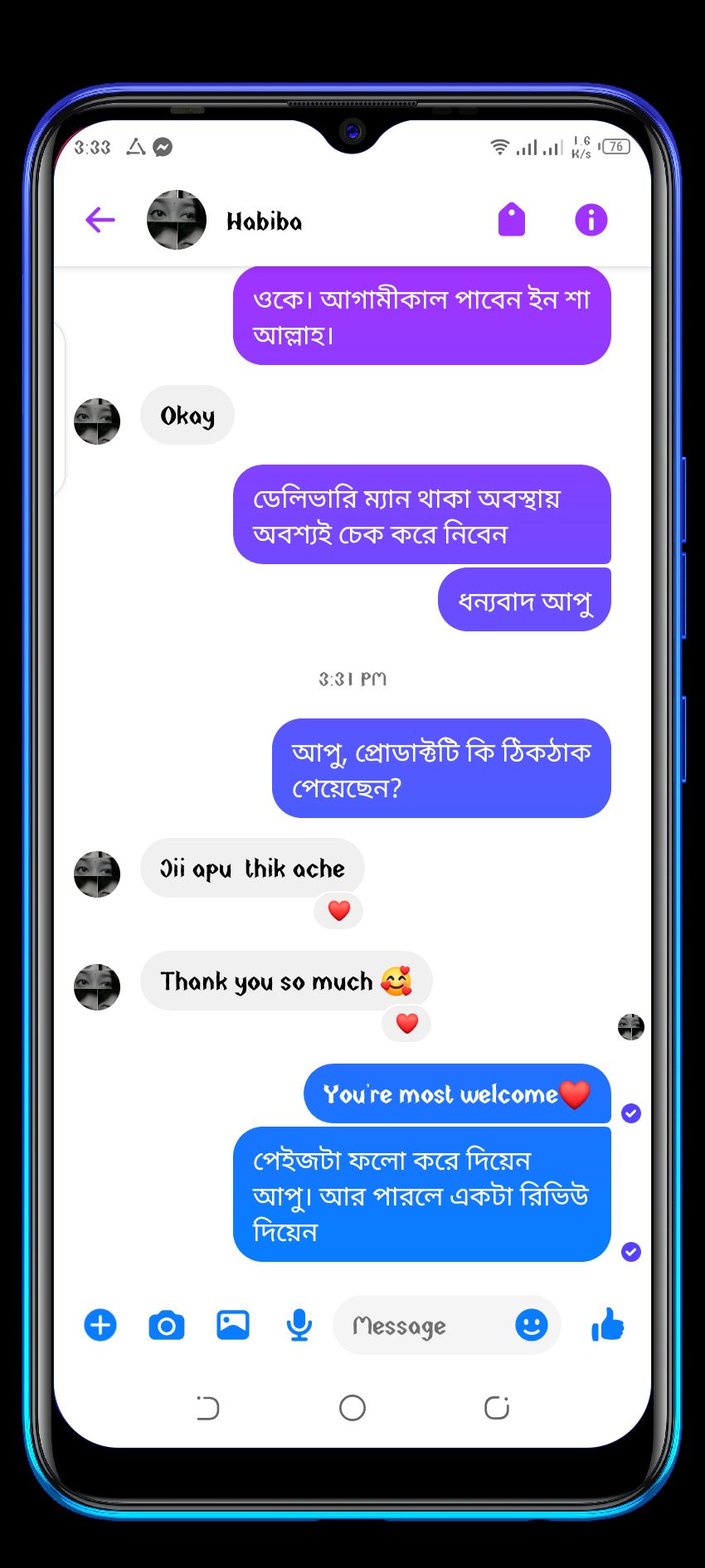View heart reaction on "Jii apu thik ache"
The image size is (705, 1568).
pos(338,910)
